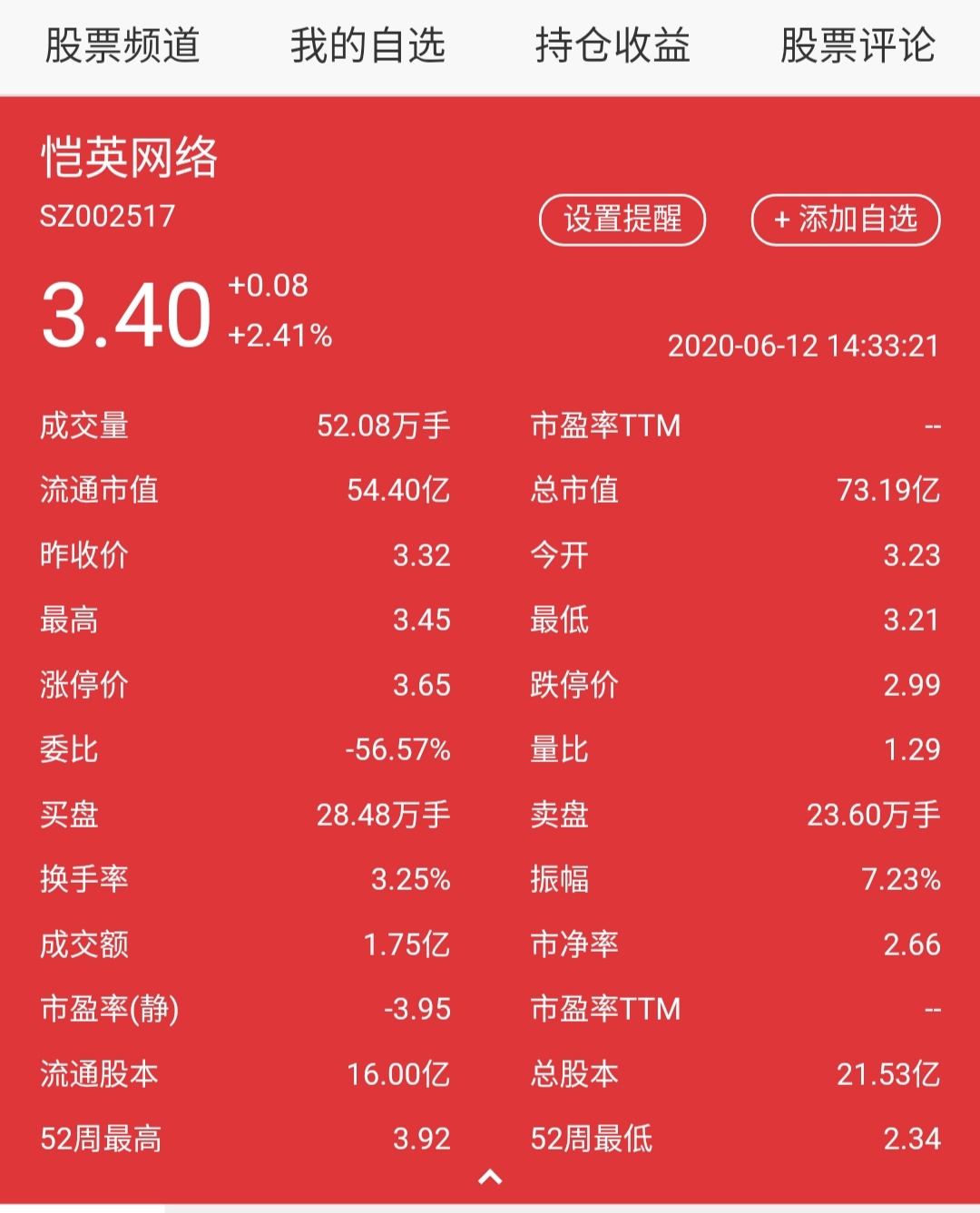Image resolution: width=980 pixels, height=1213 pixels.
Task: Add stock to watchlist via 添加自选 button
Action: coord(844,219)
